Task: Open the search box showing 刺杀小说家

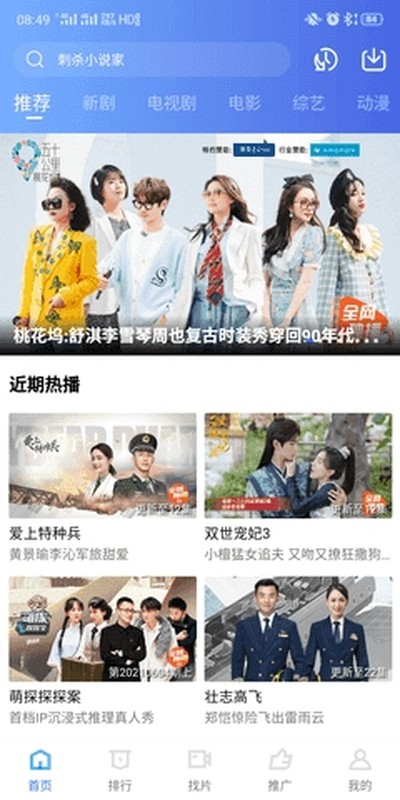Action: pos(152,60)
